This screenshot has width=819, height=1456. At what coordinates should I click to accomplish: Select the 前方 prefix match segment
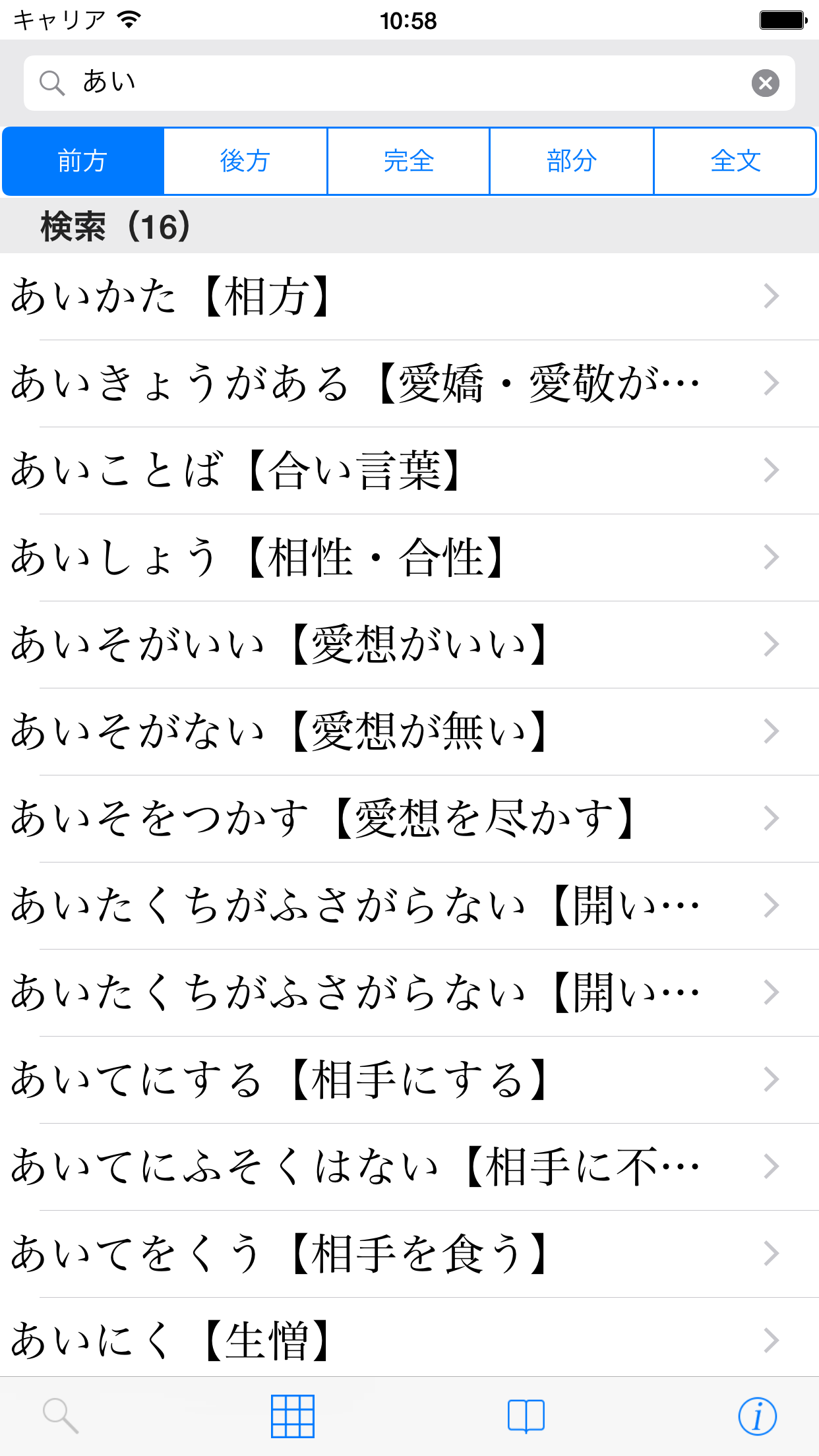click(83, 162)
